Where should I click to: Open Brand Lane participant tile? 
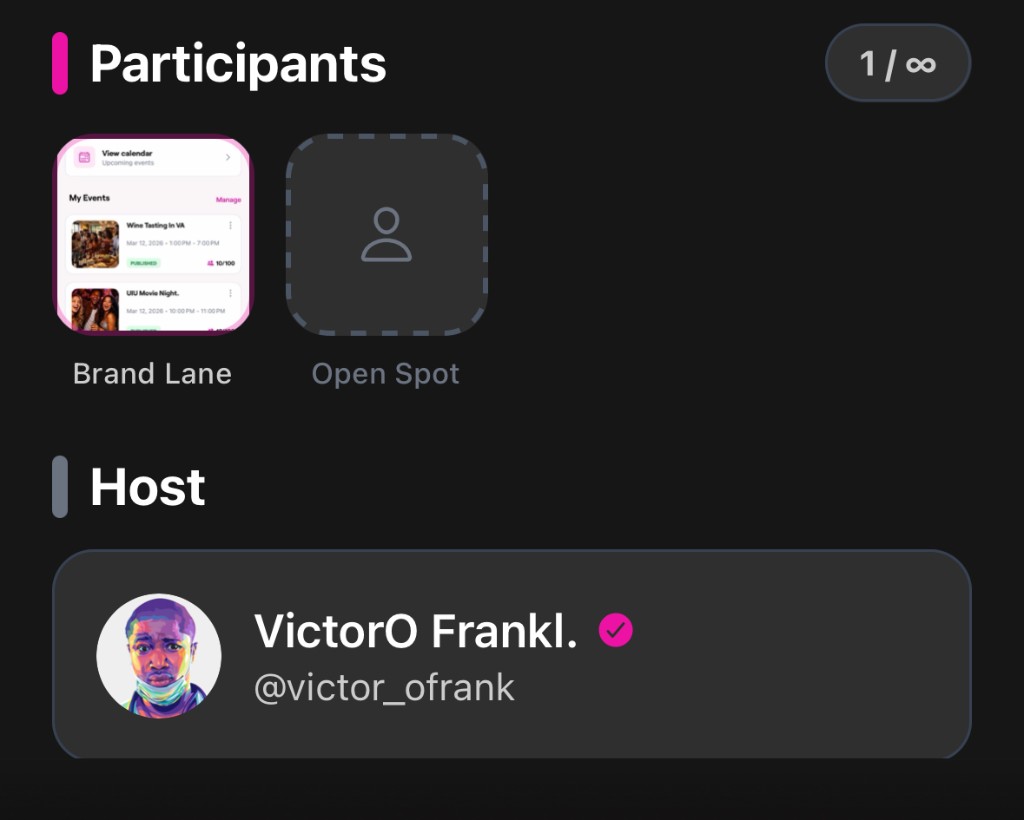(153, 235)
